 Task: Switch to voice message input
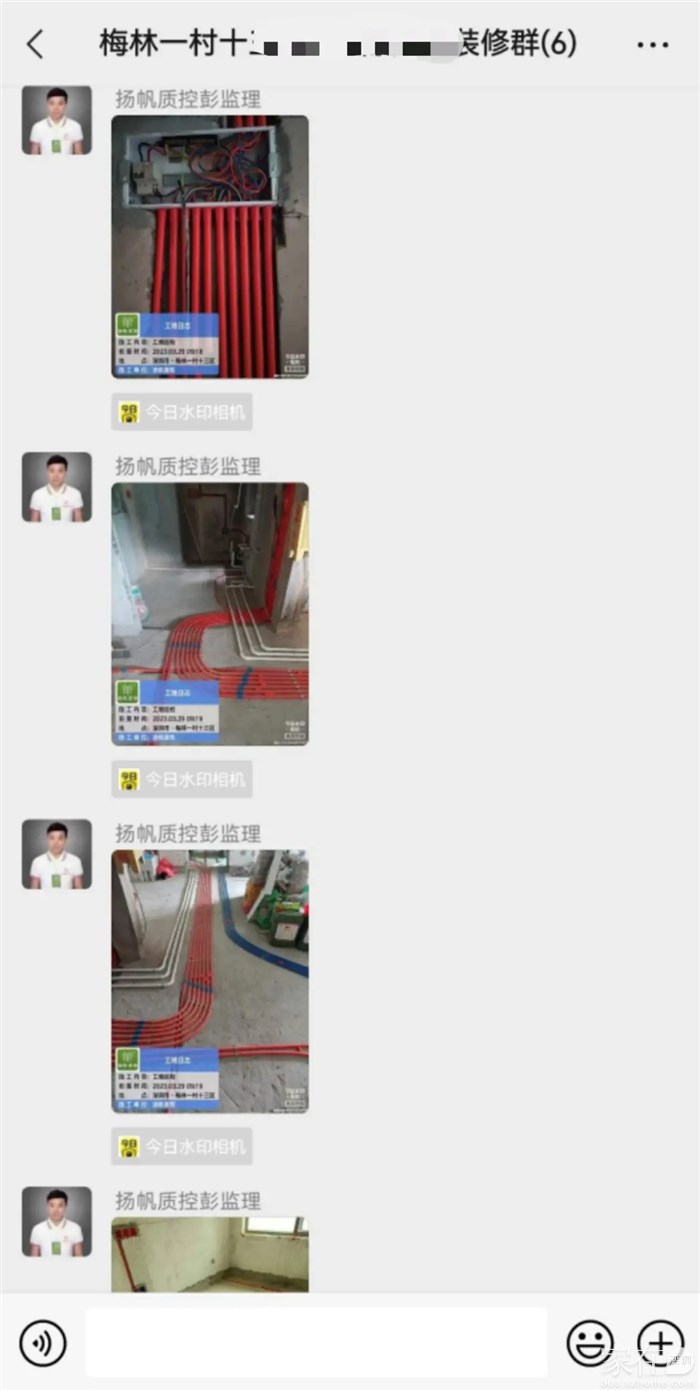[x=42, y=1343]
